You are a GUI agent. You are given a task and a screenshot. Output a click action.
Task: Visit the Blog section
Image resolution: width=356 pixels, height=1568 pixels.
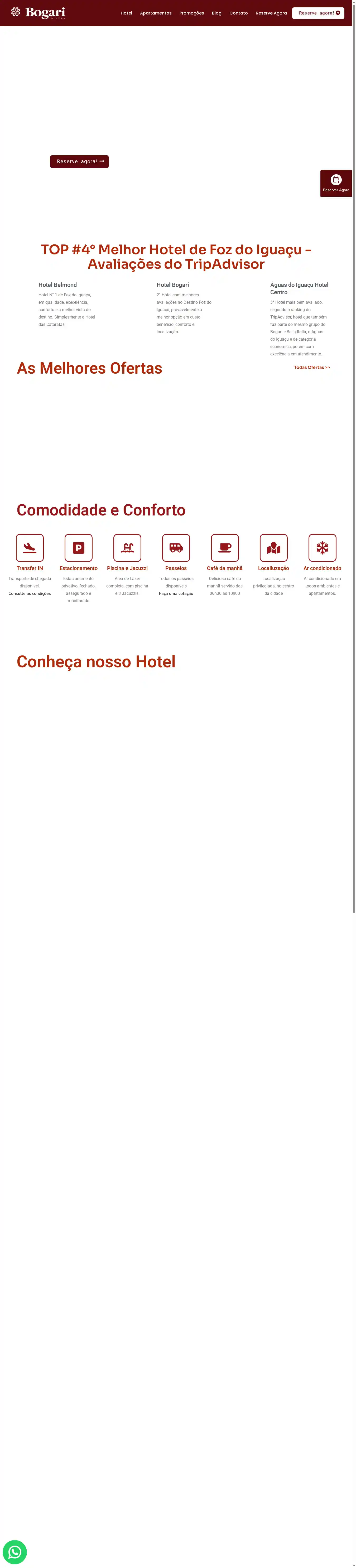tap(217, 13)
